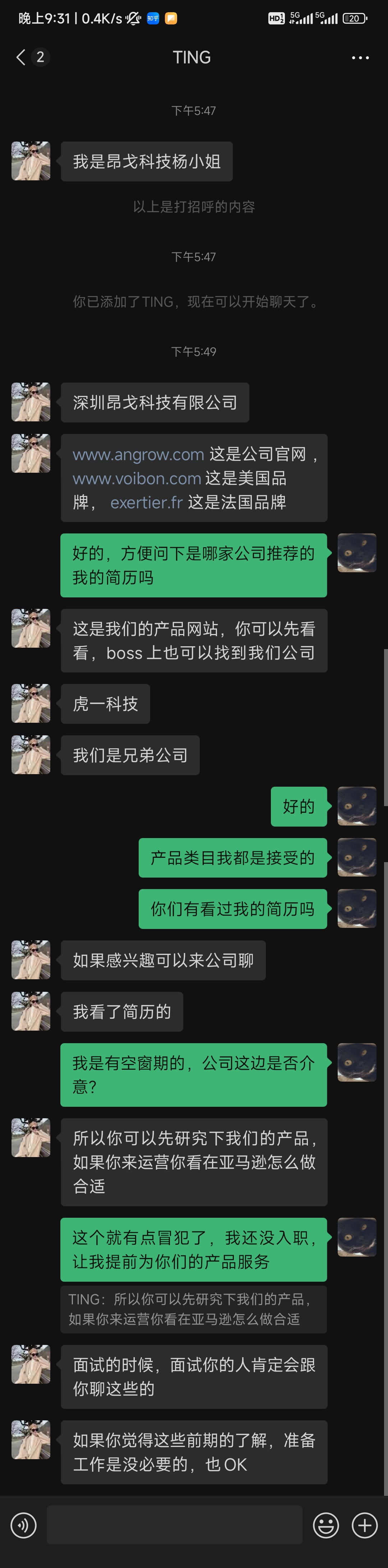The image size is (388, 1568).
Task: Open the chat overflow menu
Action: click(360, 58)
